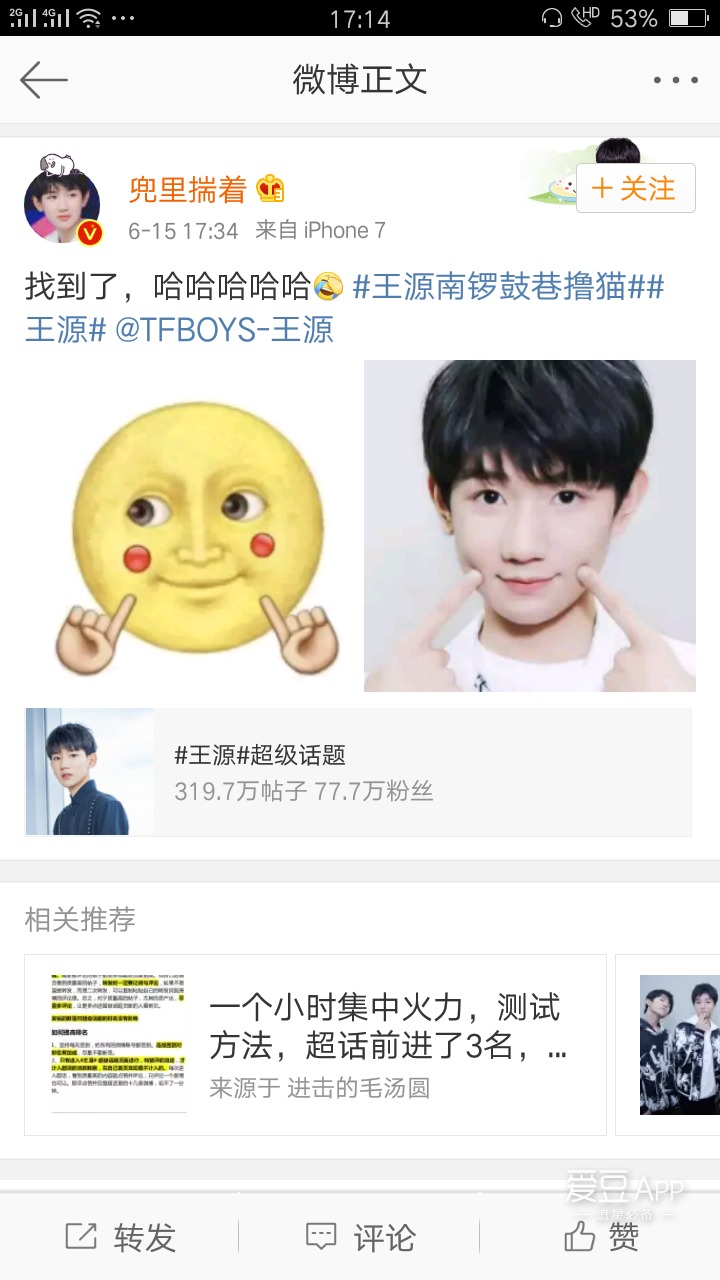Screen dimensions: 720x1280
Task: Like the post with 赞
Action: click(x=600, y=1238)
